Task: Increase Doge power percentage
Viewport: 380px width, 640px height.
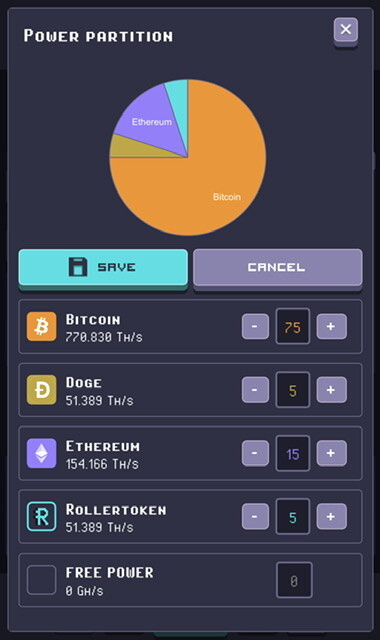Action: (331, 390)
